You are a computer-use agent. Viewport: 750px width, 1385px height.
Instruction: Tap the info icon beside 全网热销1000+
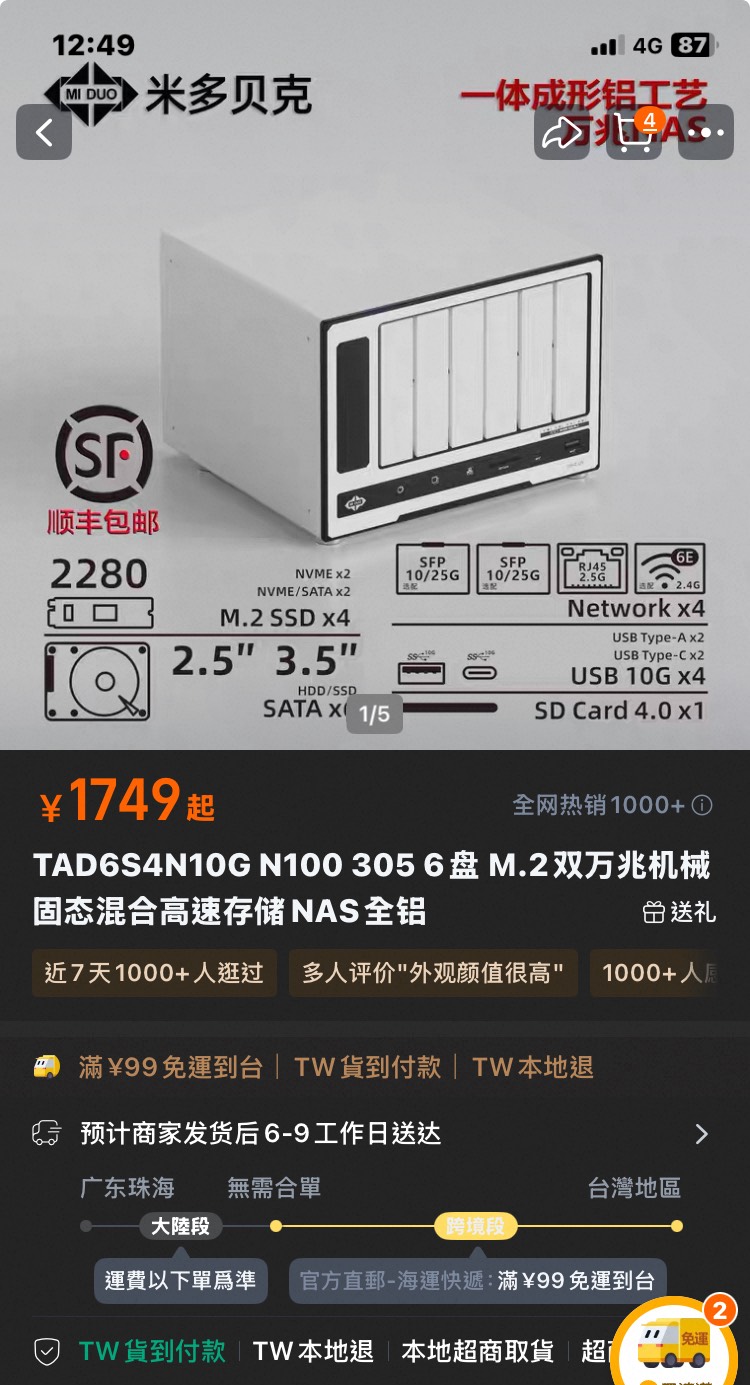click(x=703, y=805)
